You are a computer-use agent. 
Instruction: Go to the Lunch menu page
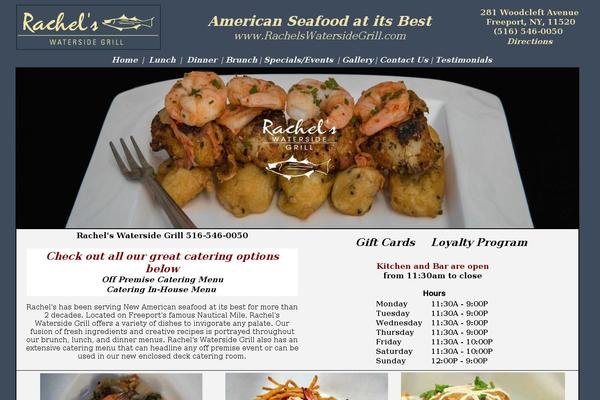[x=162, y=60]
